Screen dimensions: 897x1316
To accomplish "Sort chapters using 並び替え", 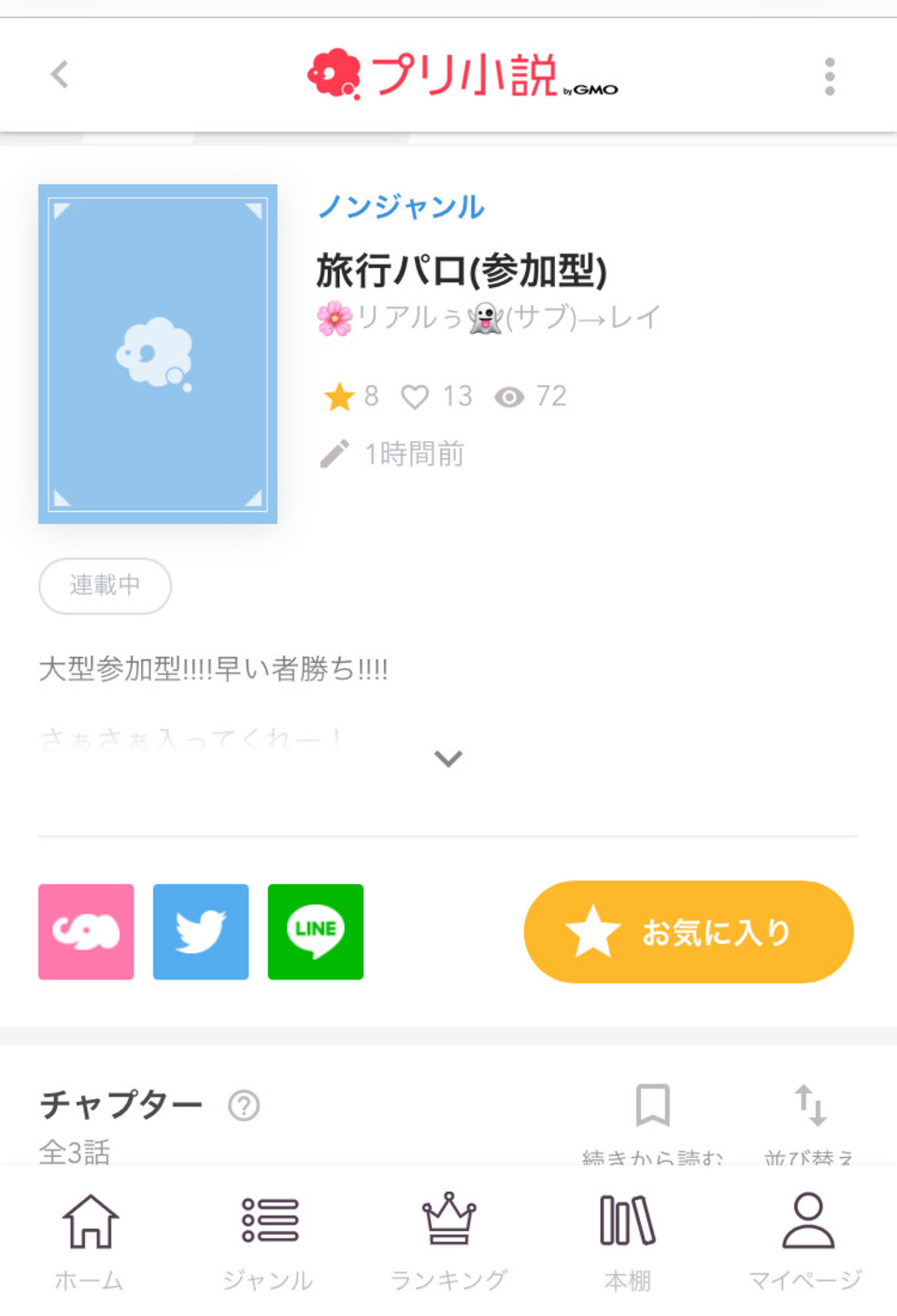I will 809,1117.
